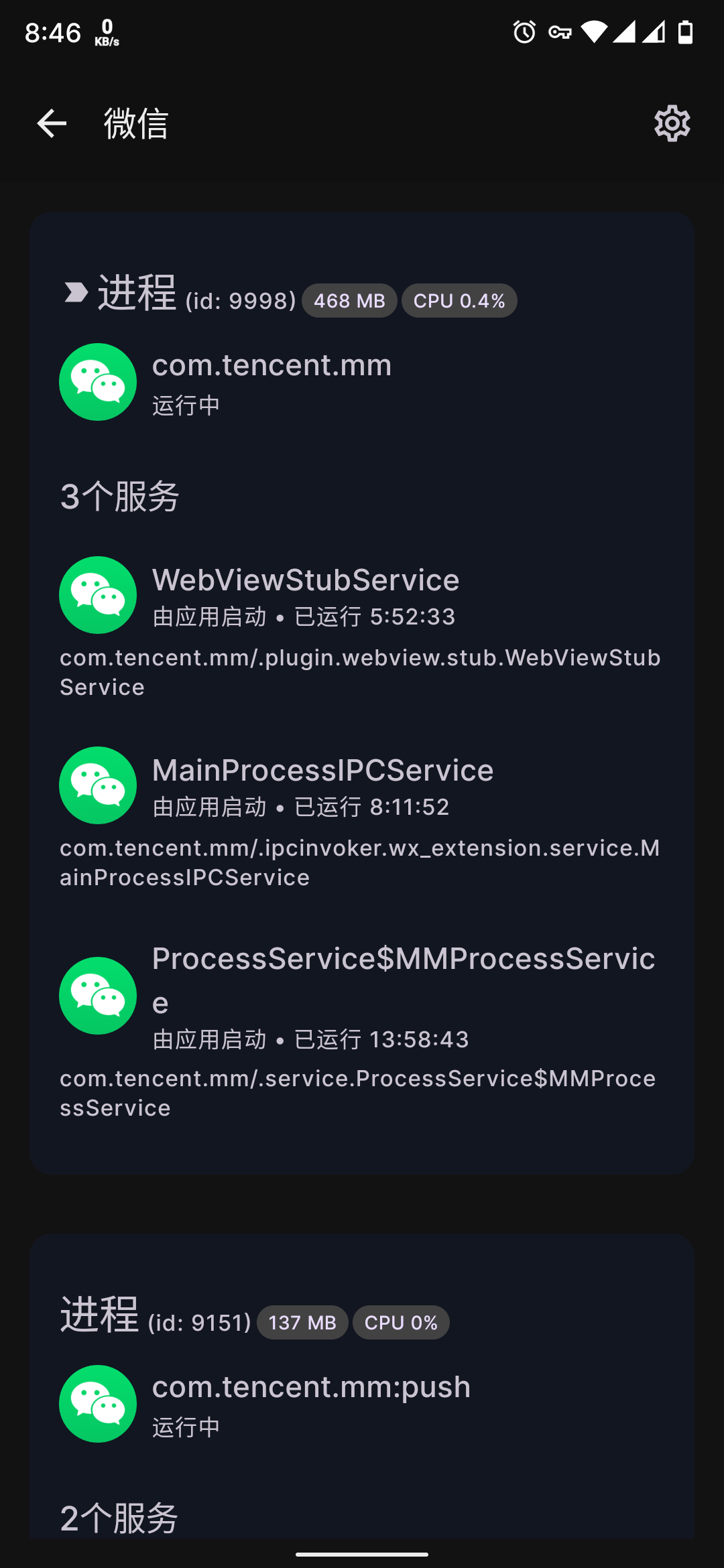This screenshot has height=1568, width=724.
Task: Select the CPU 0.4% badge
Action: [x=459, y=300]
